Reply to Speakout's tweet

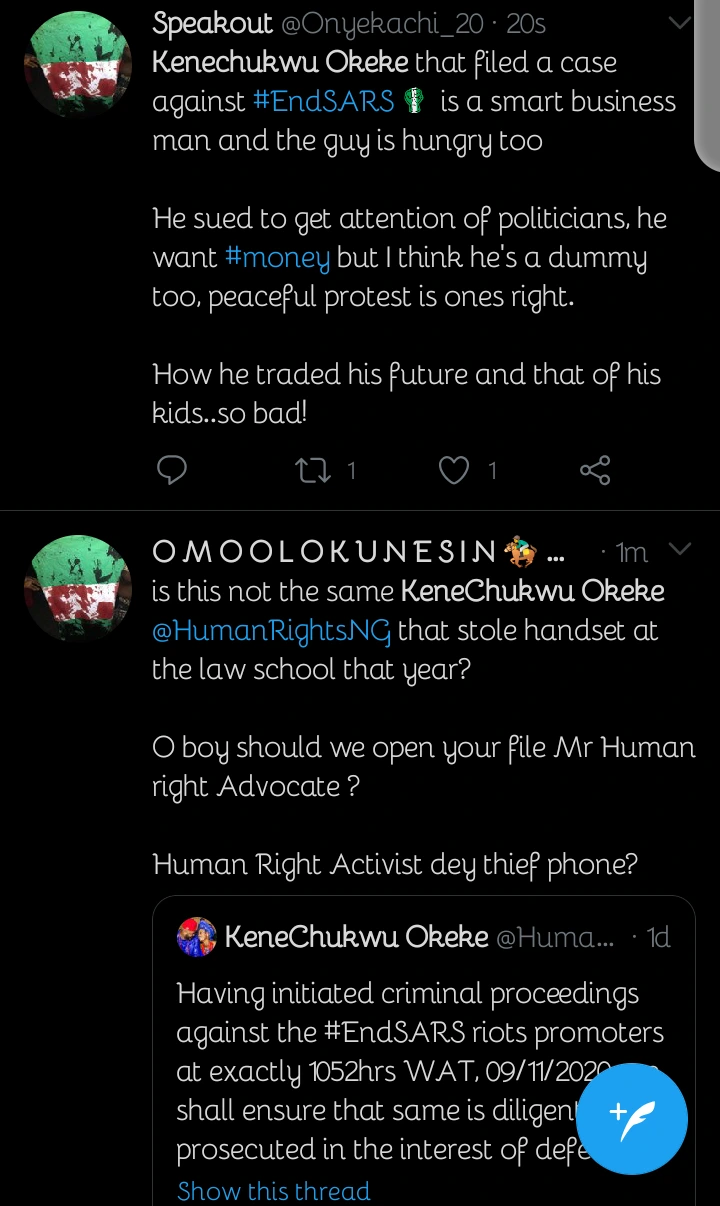click(173, 469)
